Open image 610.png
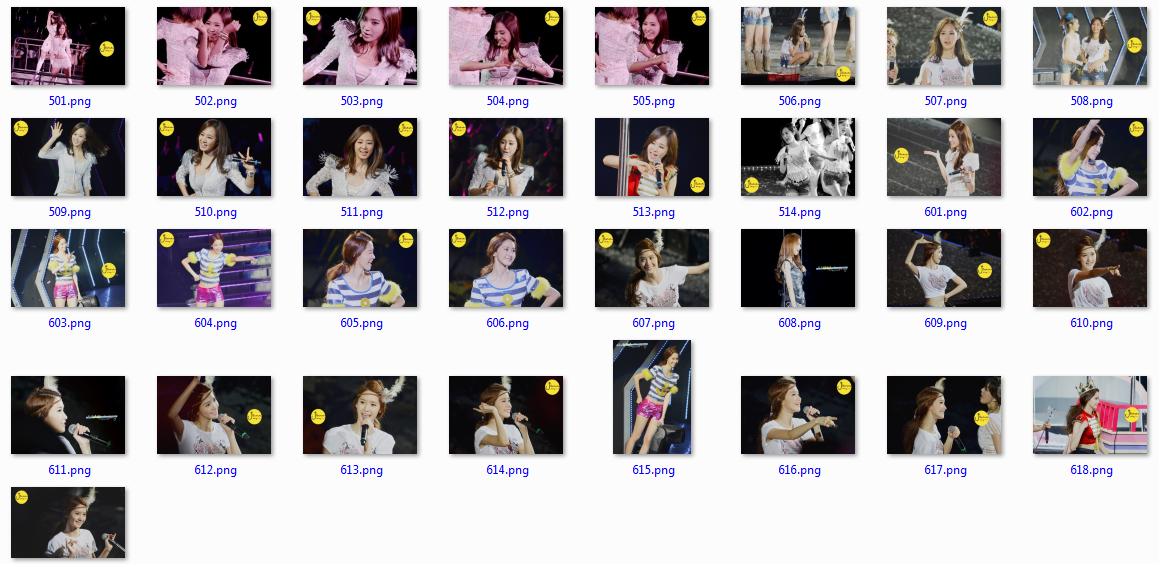This screenshot has height=564, width=1159. [x=1090, y=269]
